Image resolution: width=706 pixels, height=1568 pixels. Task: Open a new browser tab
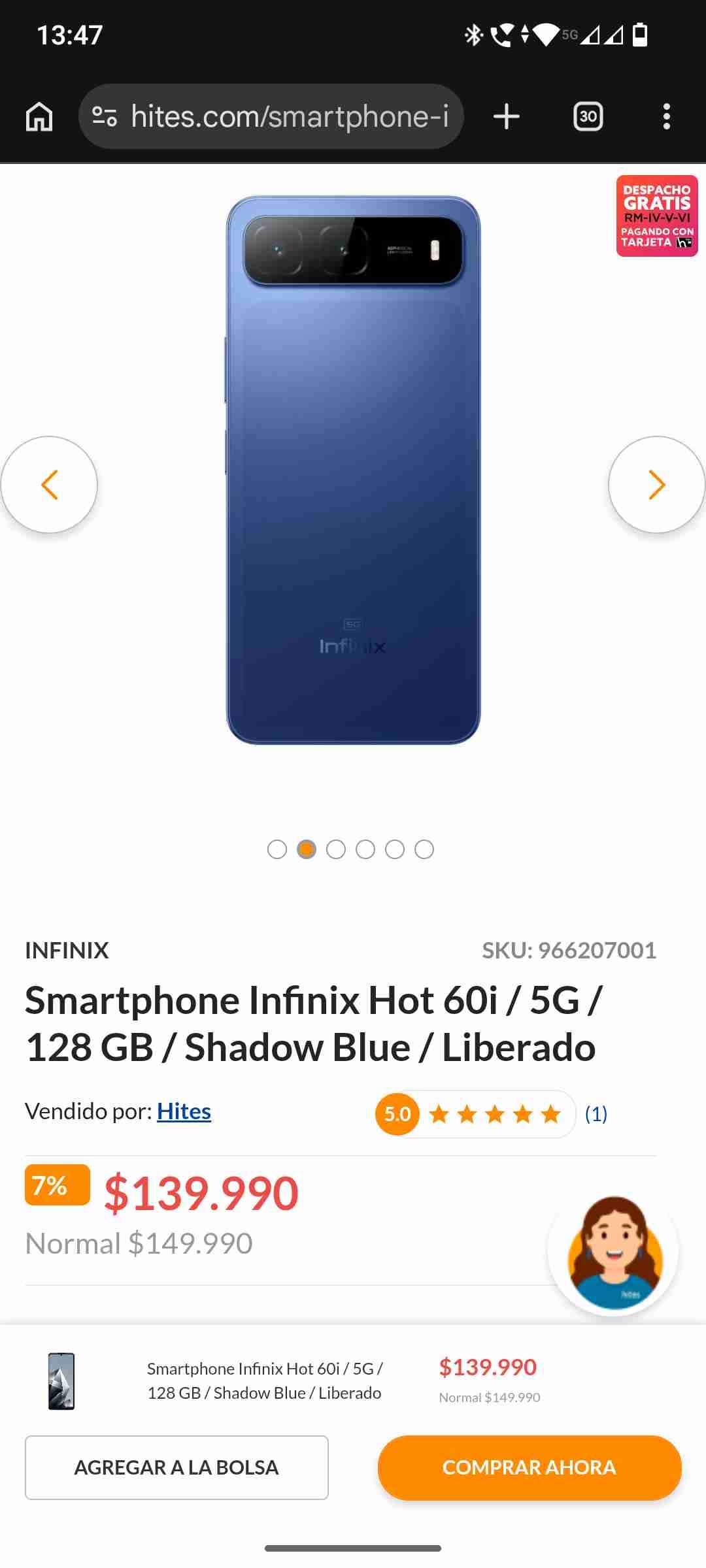[507, 117]
